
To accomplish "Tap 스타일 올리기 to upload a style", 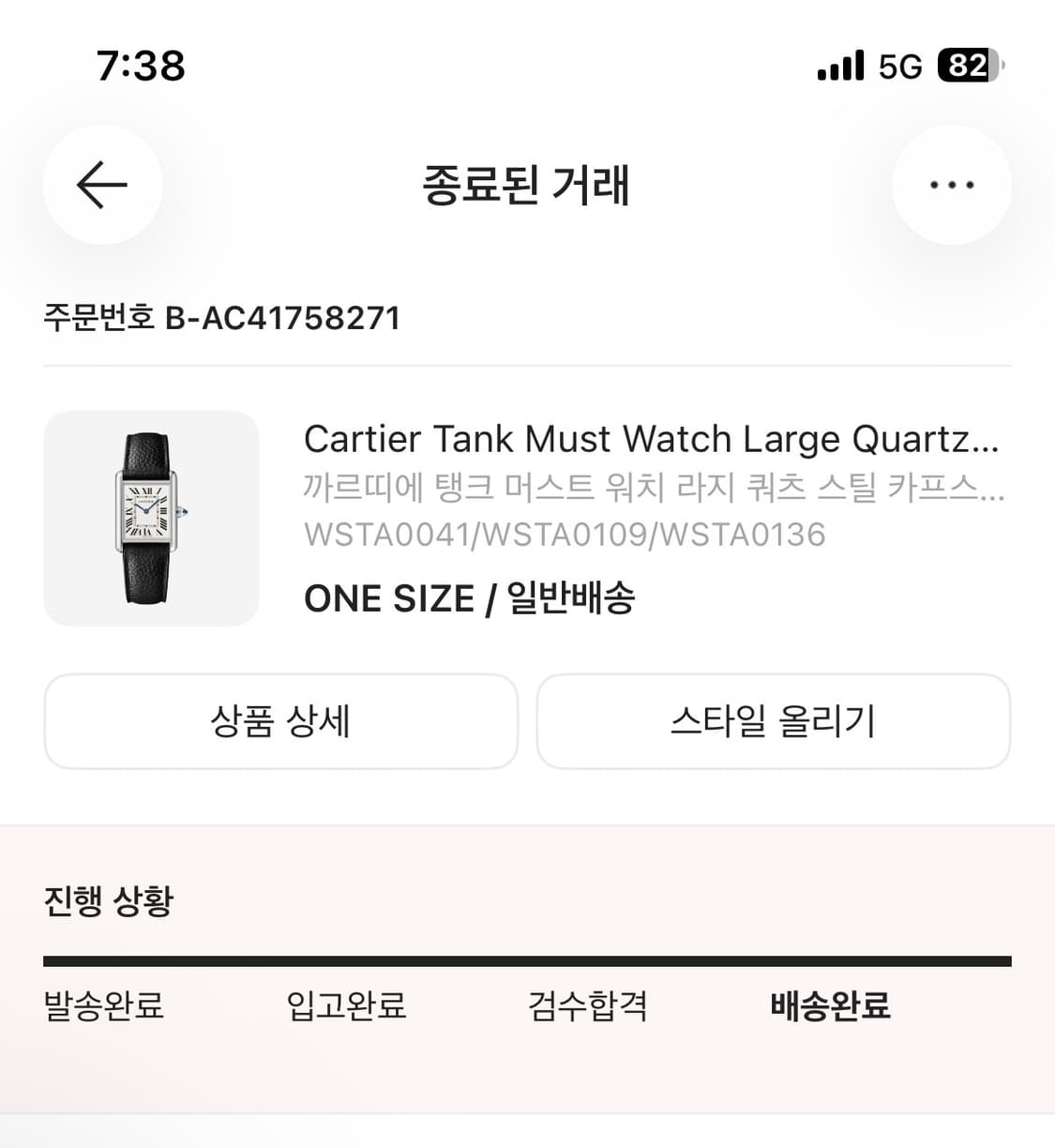I will [x=774, y=721].
